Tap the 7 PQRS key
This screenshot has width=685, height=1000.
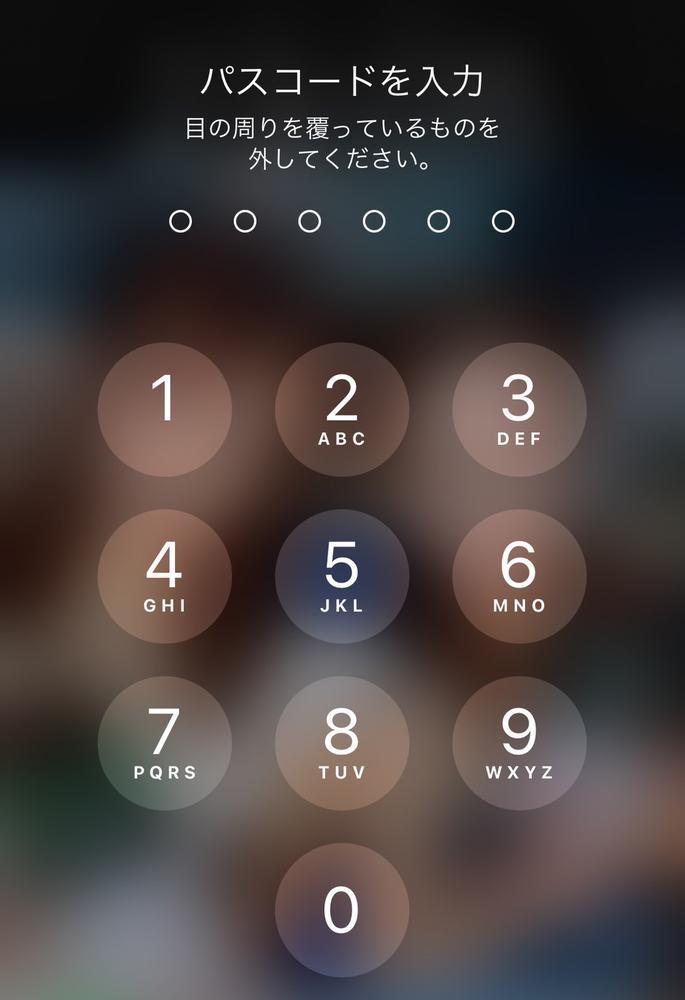(165, 743)
